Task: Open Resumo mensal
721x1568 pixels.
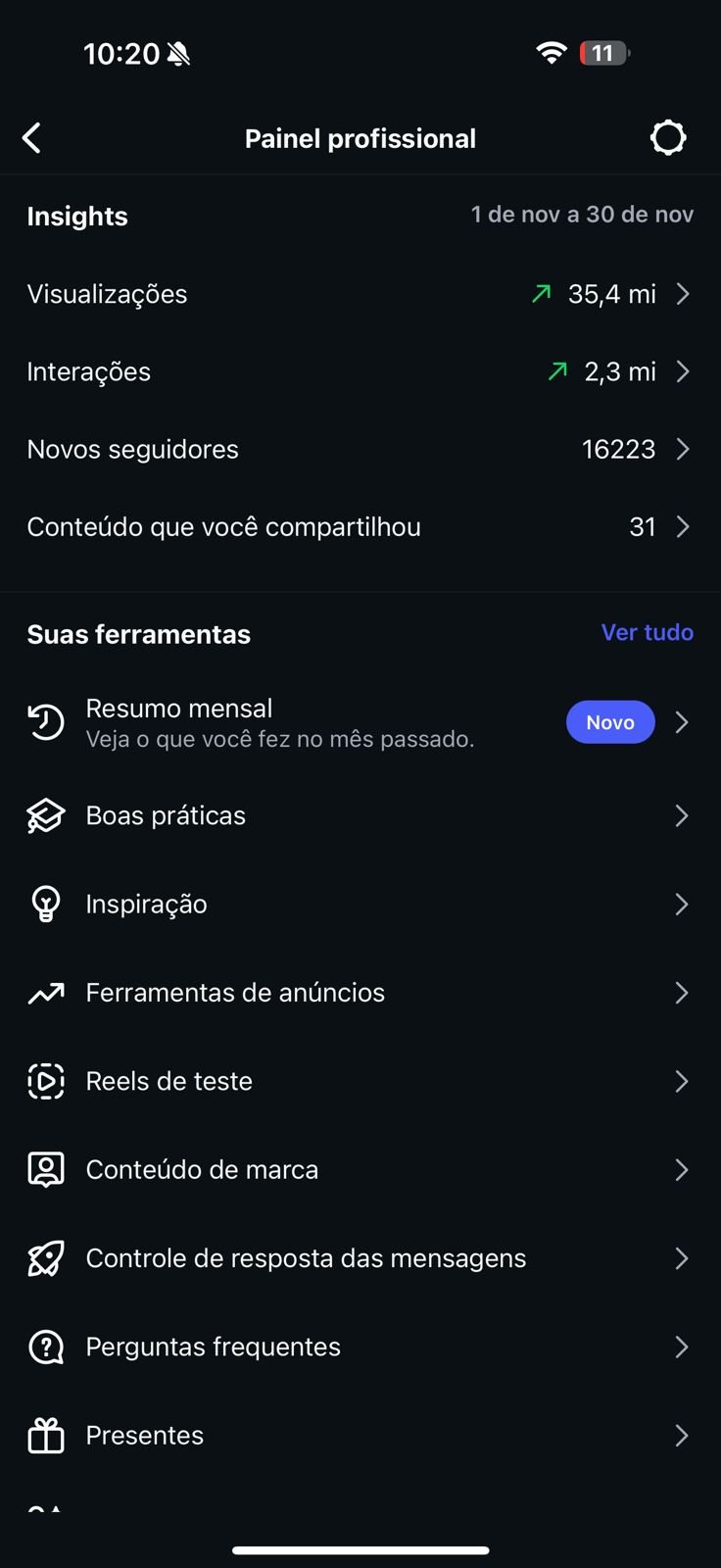Action: [x=360, y=722]
